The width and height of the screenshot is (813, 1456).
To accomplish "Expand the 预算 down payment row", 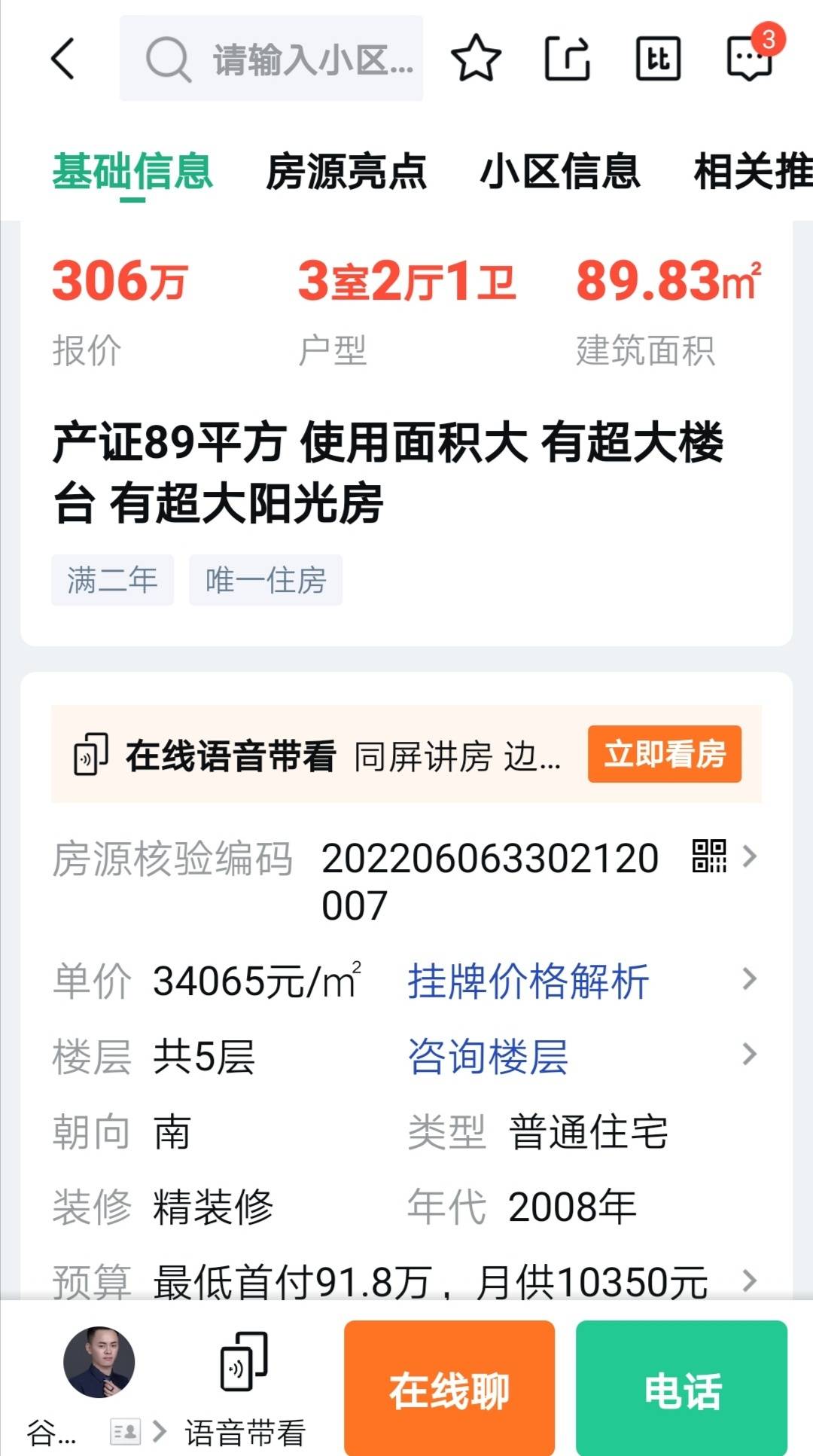I will [748, 1280].
